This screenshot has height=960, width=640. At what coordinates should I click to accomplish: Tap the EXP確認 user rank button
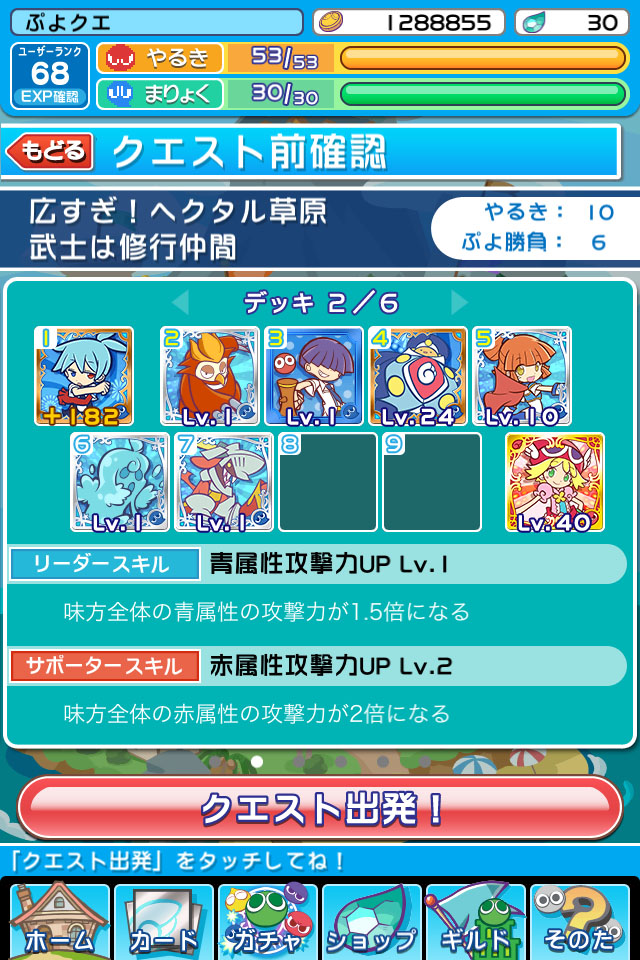point(51,76)
